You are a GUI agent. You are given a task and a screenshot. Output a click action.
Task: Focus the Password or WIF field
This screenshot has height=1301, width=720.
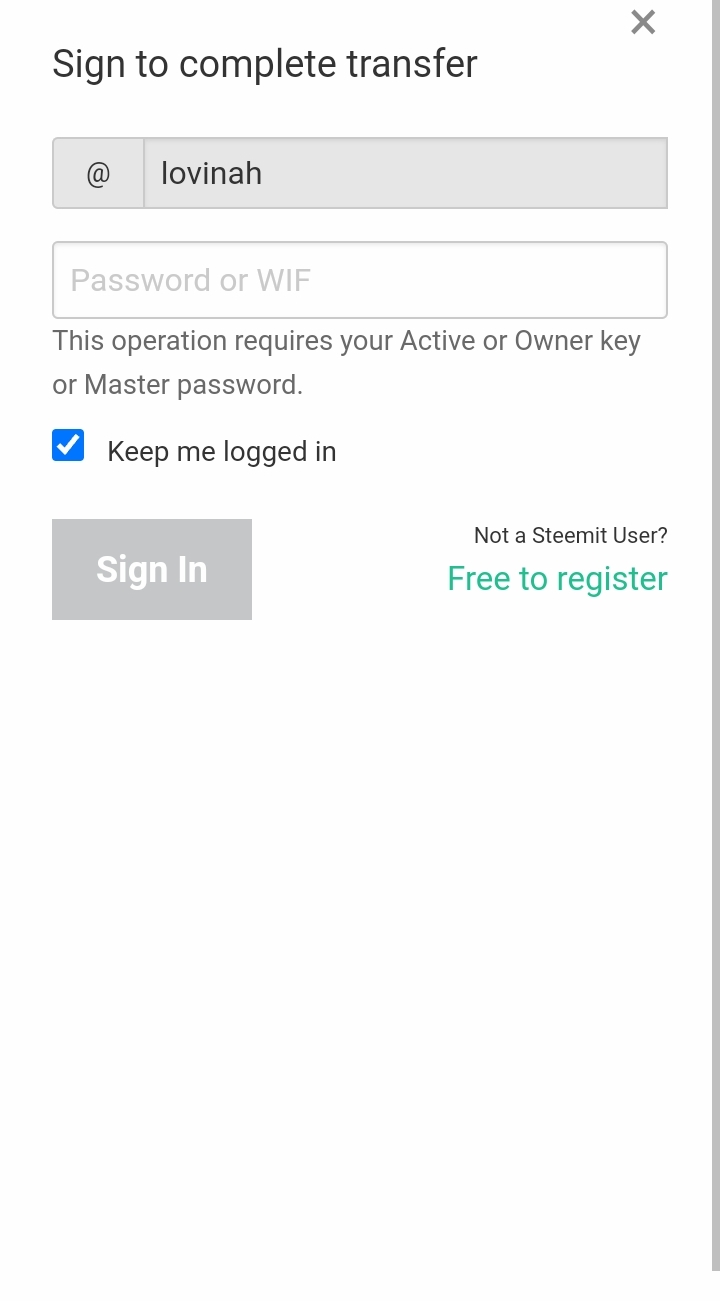359,280
